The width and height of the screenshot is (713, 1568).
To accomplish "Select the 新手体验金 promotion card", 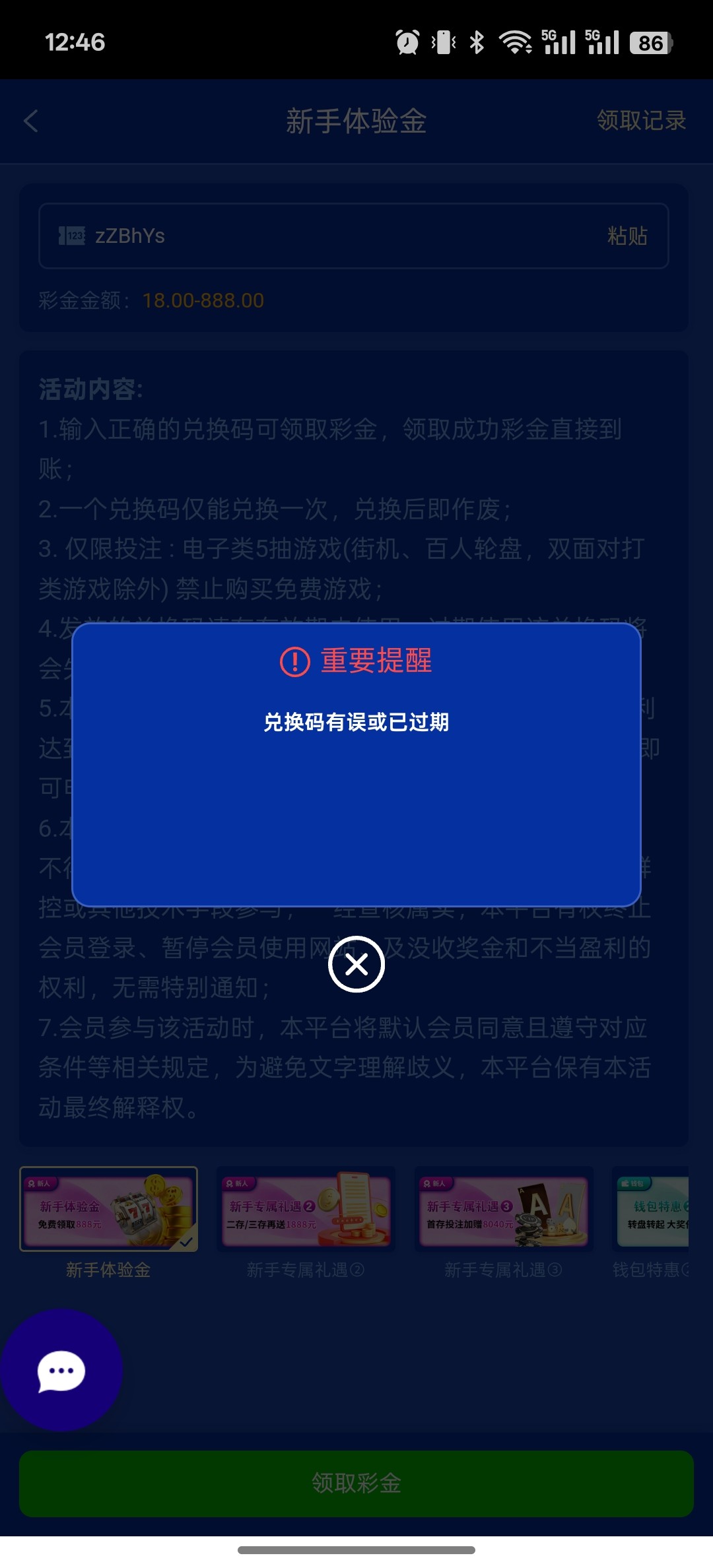I will coord(108,1209).
